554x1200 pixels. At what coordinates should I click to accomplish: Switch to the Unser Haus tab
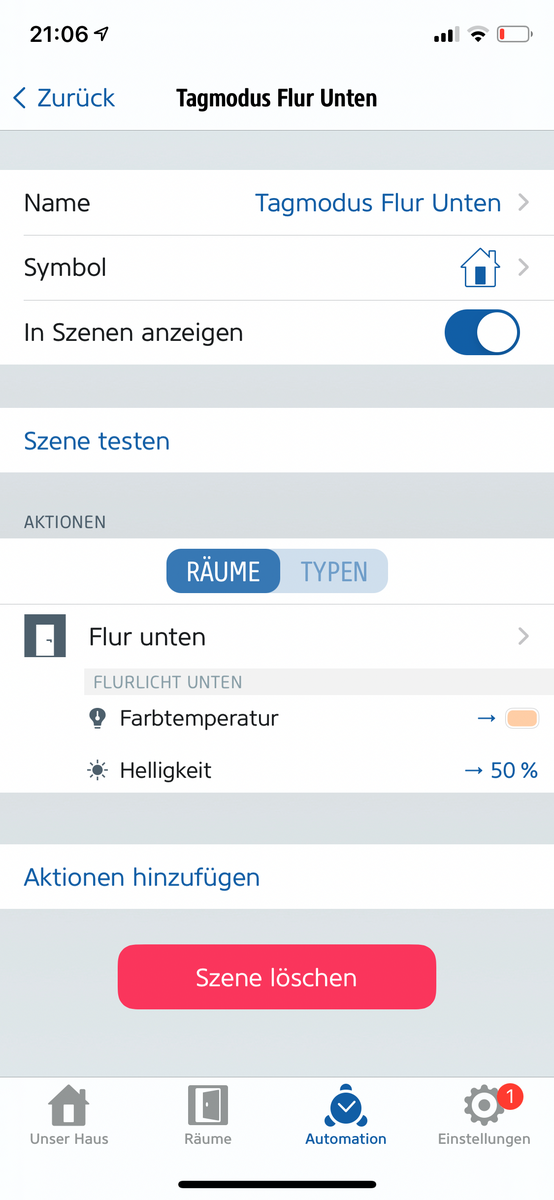[69, 1115]
